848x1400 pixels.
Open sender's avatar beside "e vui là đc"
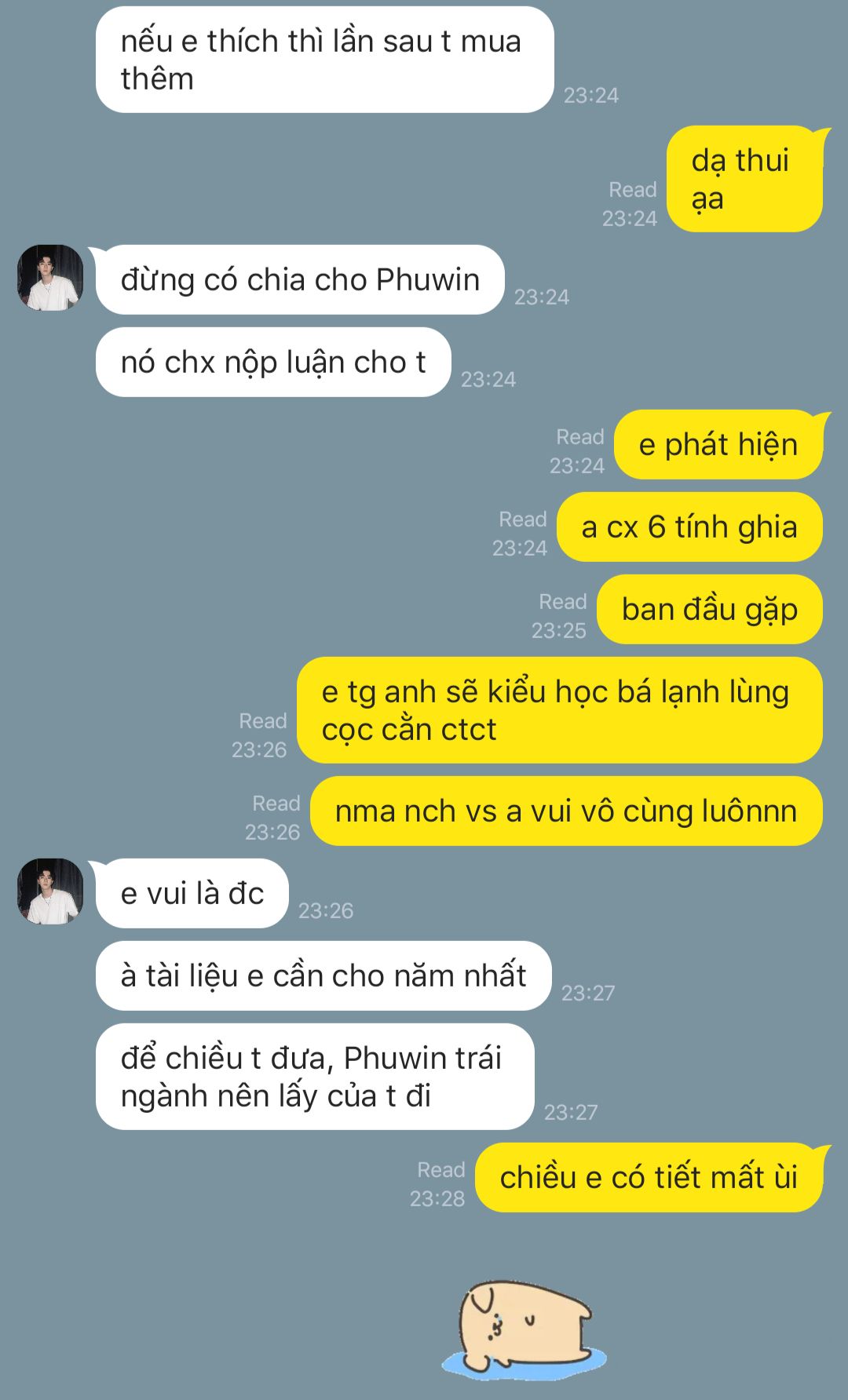click(x=50, y=891)
